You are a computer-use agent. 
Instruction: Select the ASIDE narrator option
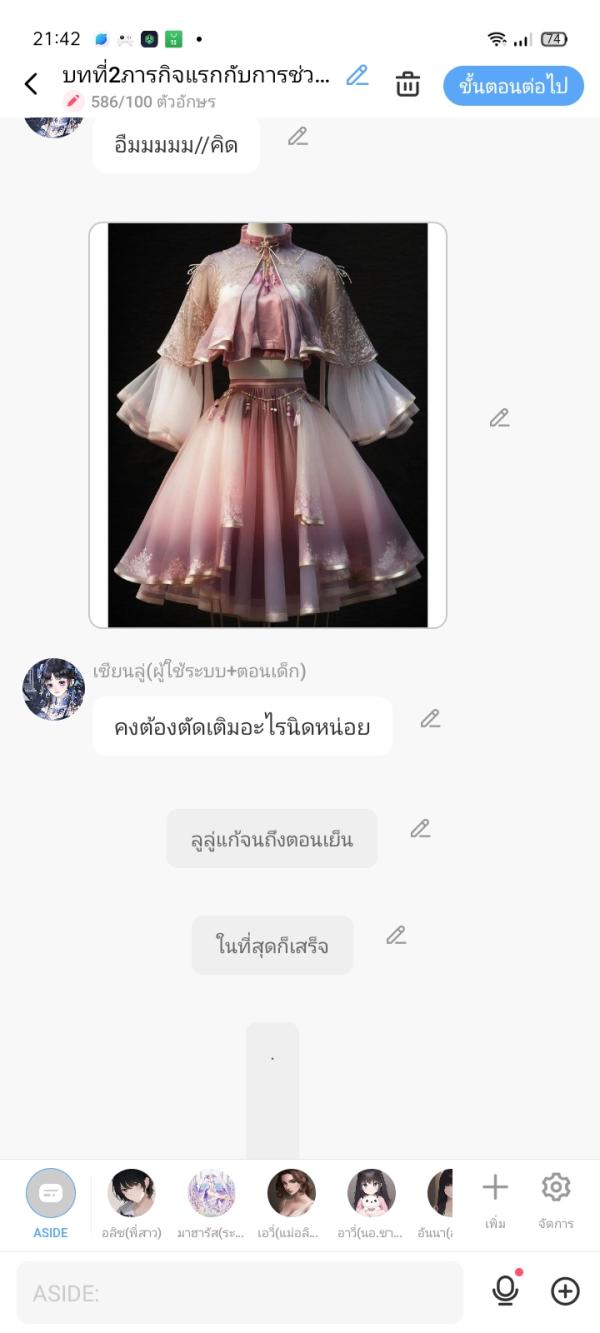[x=50, y=1202]
